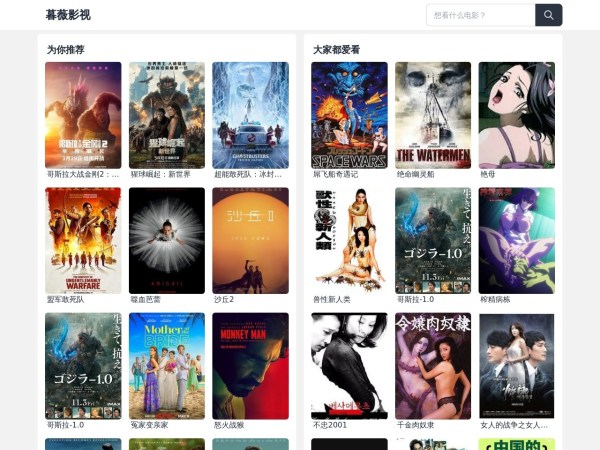Open movie 哥斯拉大战金刚2
Screen dimensions: 600x450
click(83, 115)
